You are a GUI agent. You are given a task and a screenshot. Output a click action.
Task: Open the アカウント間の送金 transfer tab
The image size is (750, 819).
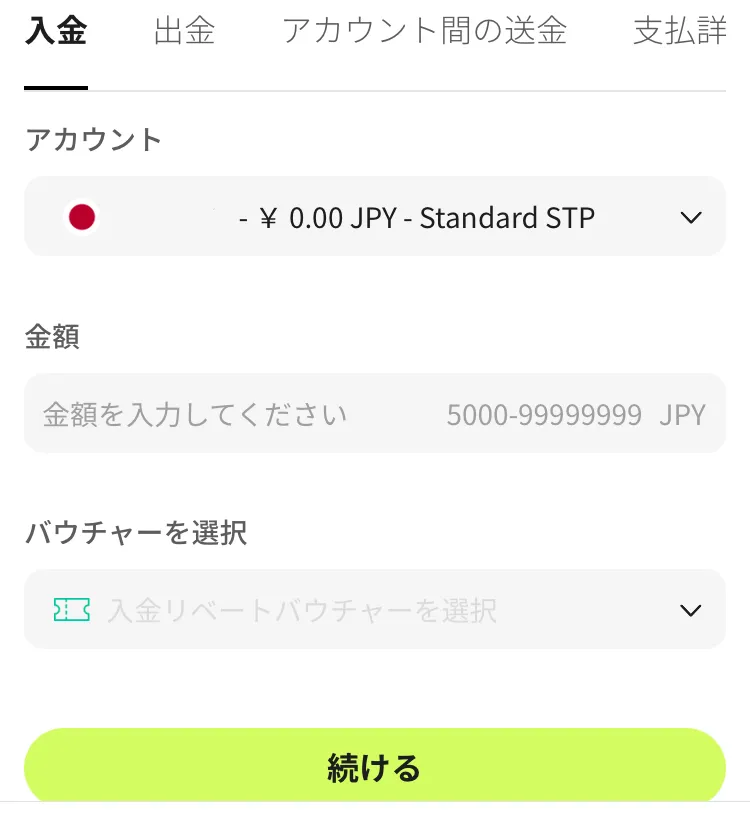[427, 32]
